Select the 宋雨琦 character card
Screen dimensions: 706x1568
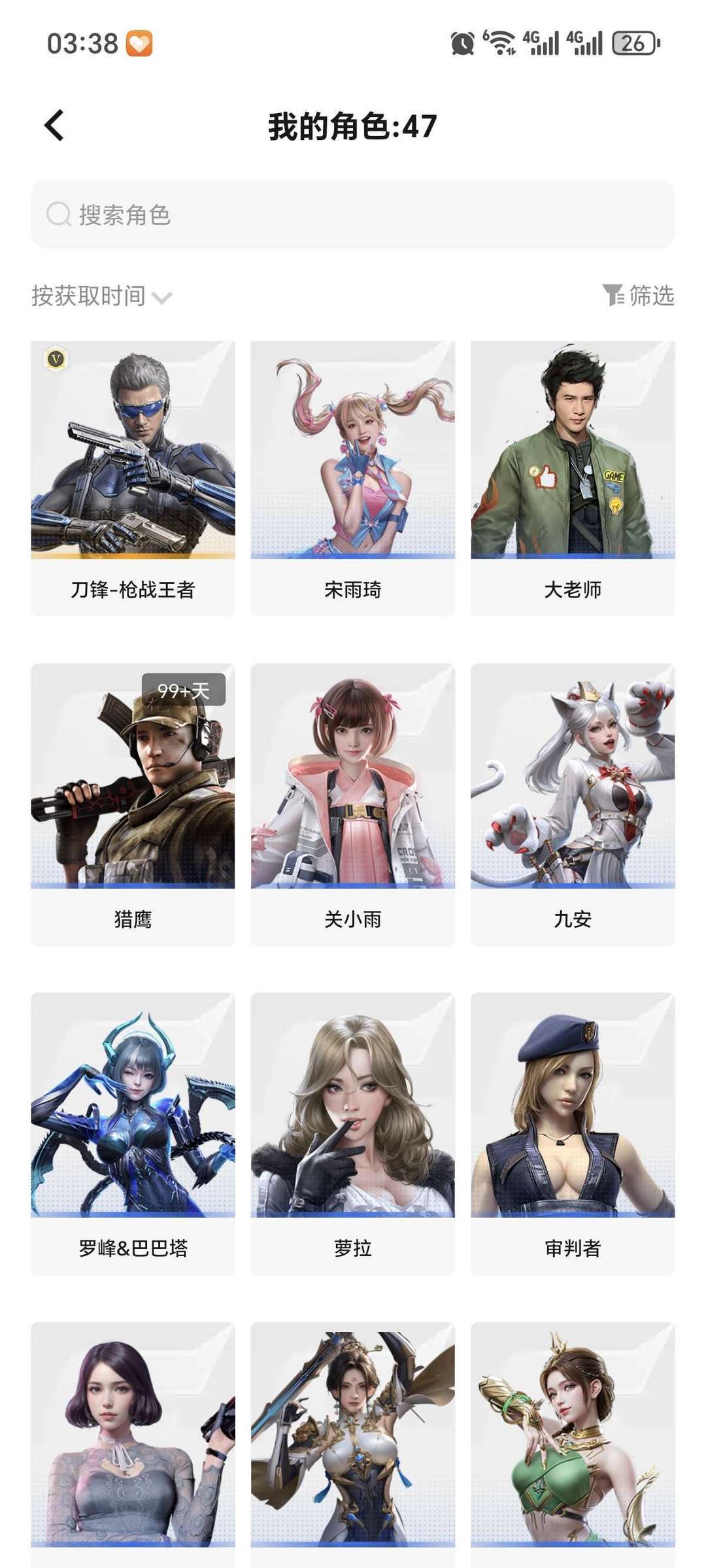pos(353,479)
